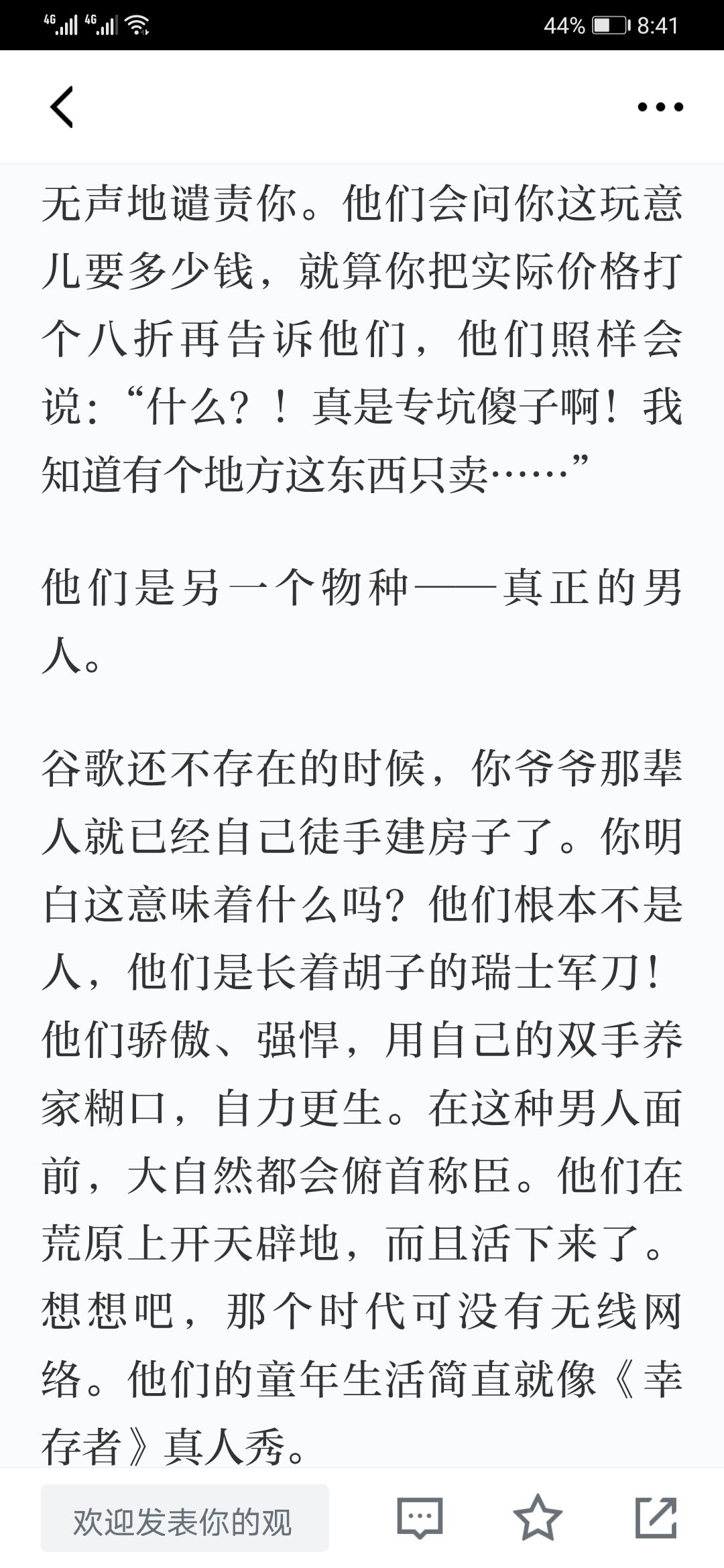Open the comments bubble icon
Viewport: 724px width, 1568px height.
[420, 1518]
